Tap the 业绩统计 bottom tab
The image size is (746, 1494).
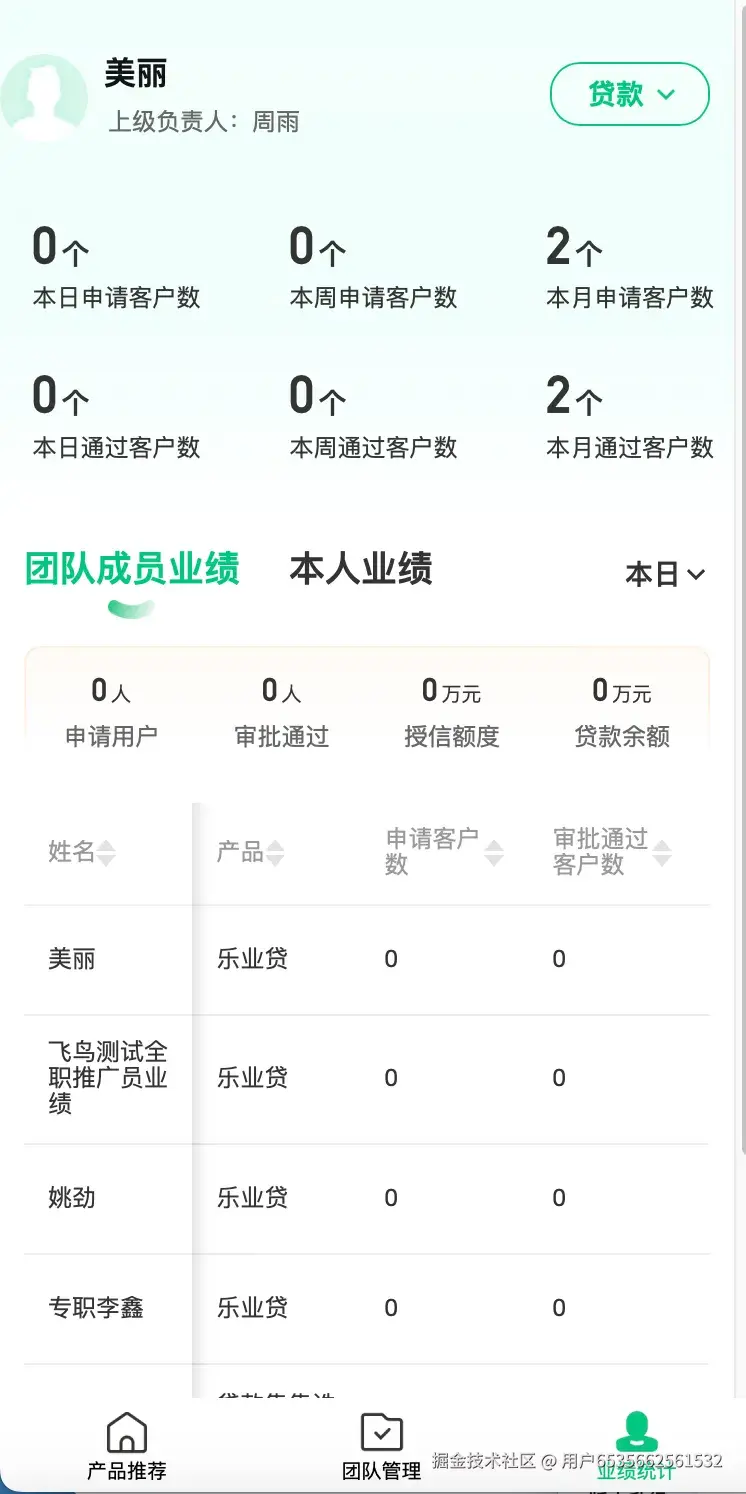(636, 1446)
